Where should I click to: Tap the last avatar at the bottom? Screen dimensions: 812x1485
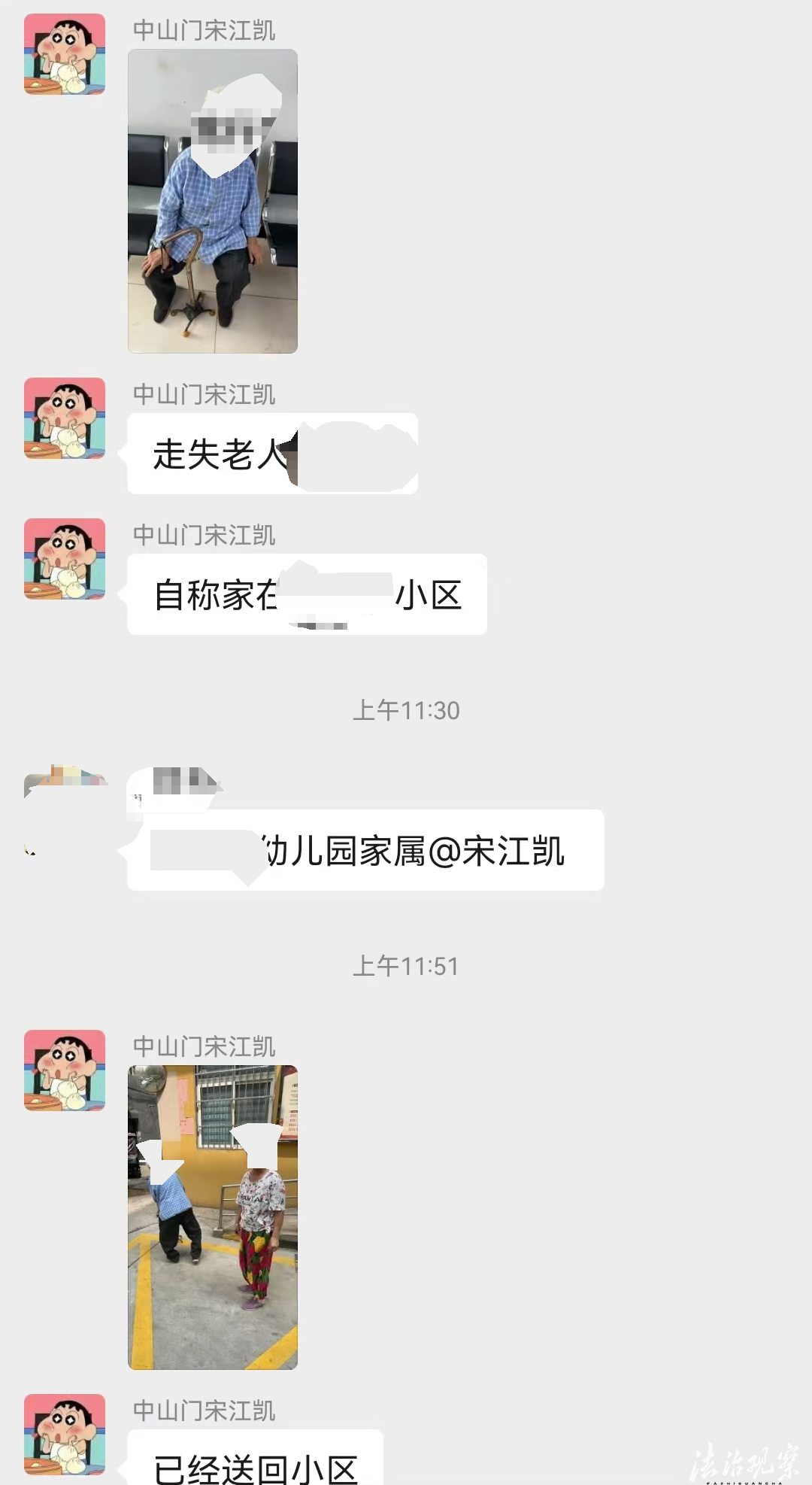pos(63,1435)
